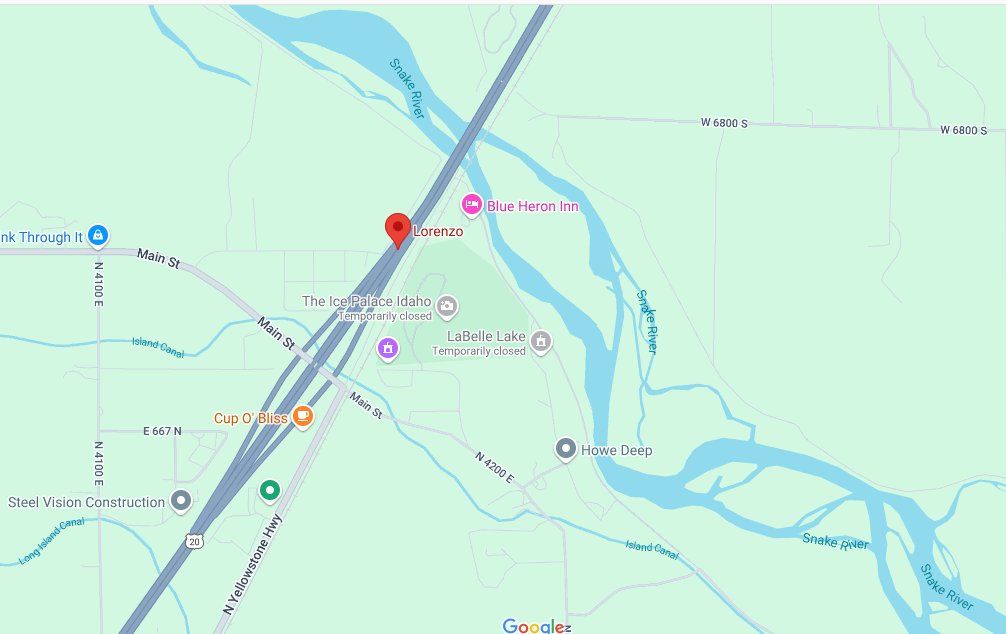Screen dimensions: 1006x634
Task: Open the blue shopping marker on Main St
Action: pyautogui.click(x=97, y=236)
